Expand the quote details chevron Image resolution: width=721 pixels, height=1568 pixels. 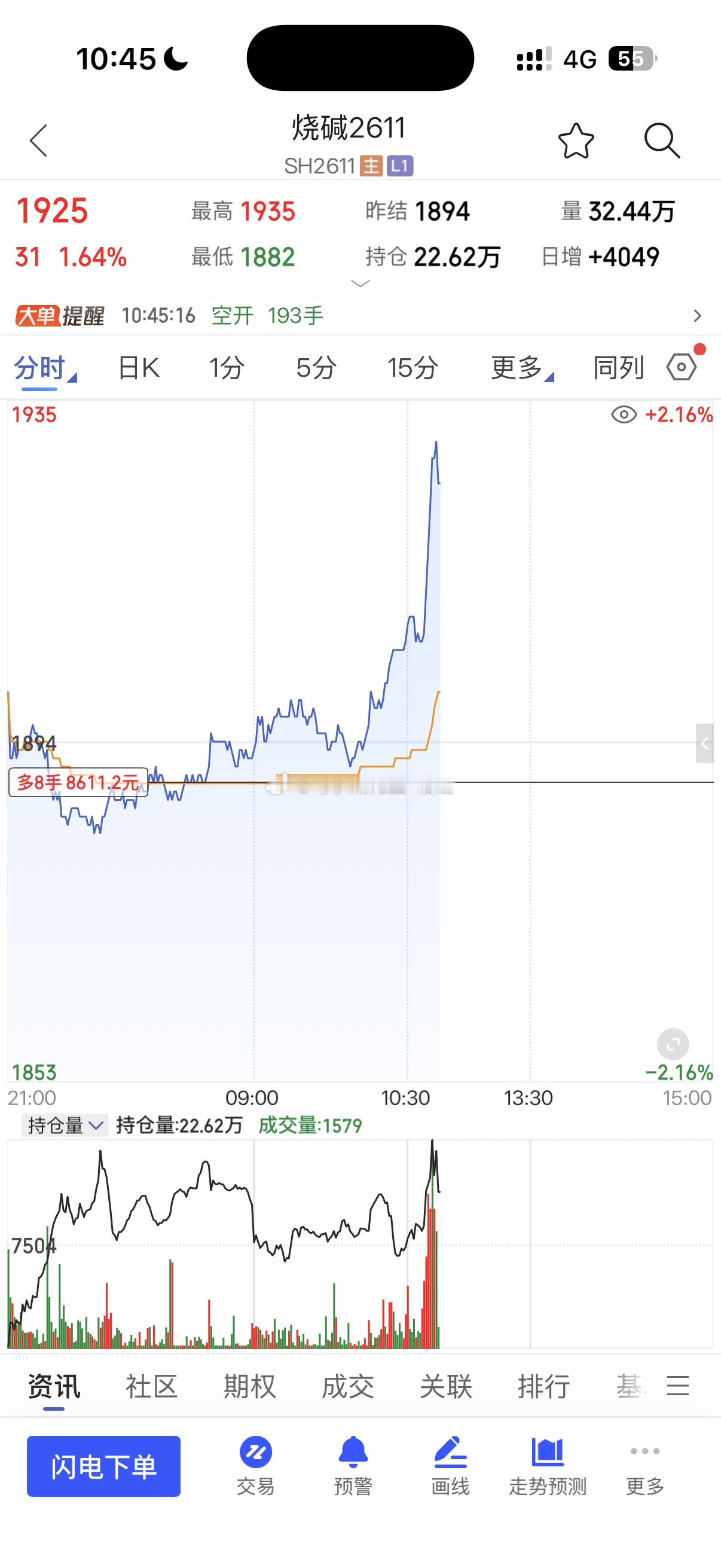click(x=360, y=283)
